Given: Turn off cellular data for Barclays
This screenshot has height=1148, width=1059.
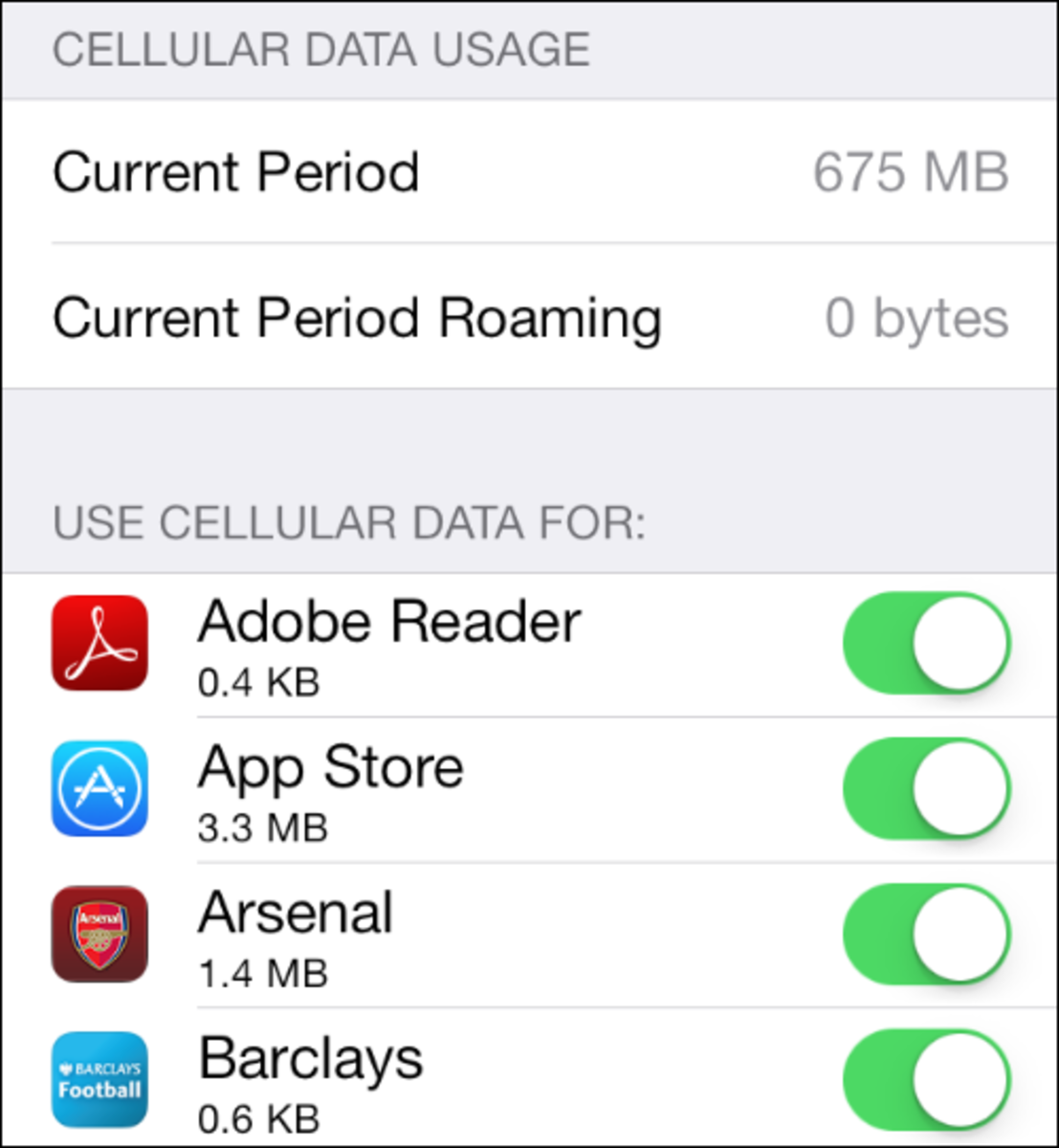Looking at the screenshot, I should coord(925,1078).
